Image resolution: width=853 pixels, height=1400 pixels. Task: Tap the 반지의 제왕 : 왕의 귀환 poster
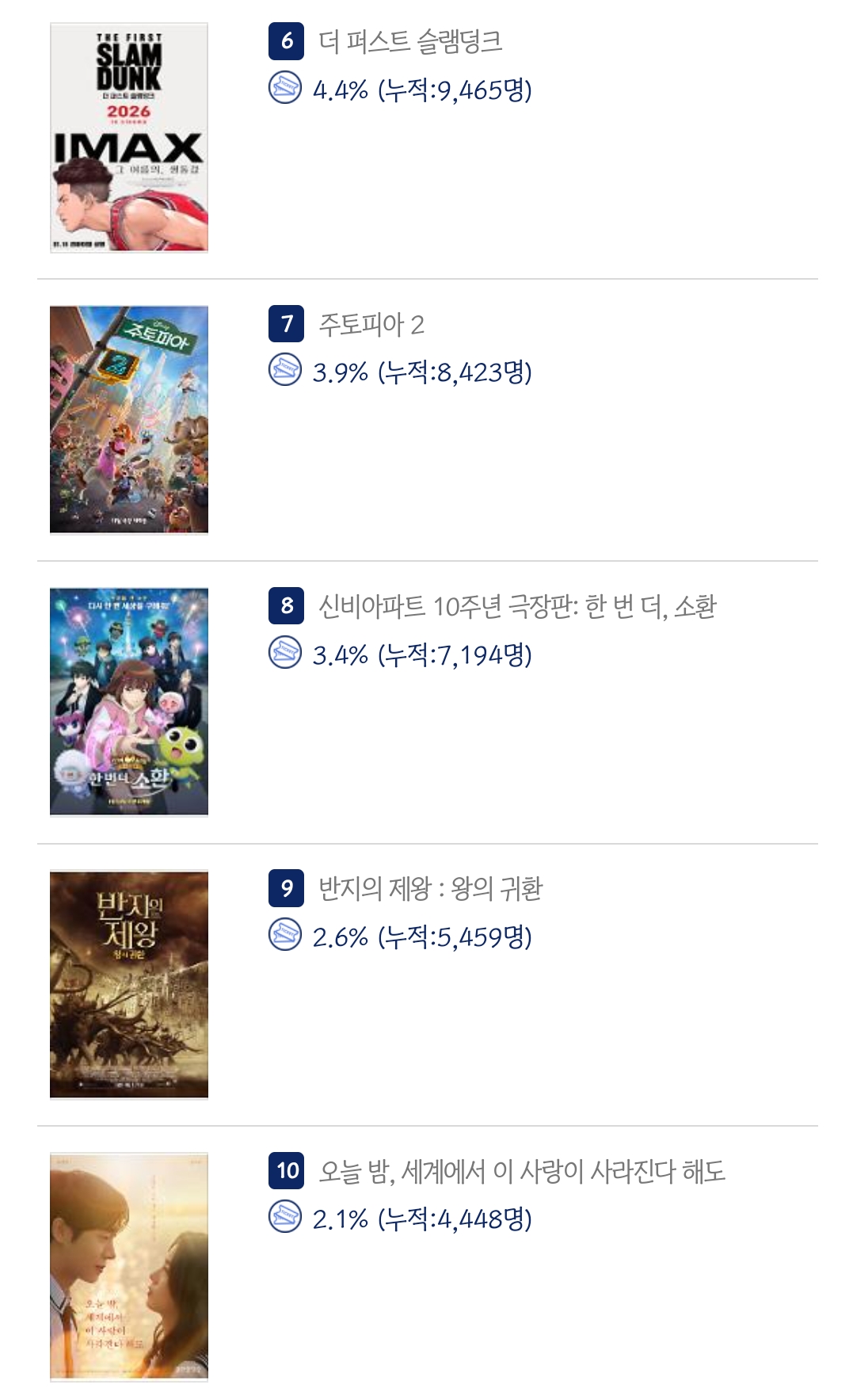point(129,984)
